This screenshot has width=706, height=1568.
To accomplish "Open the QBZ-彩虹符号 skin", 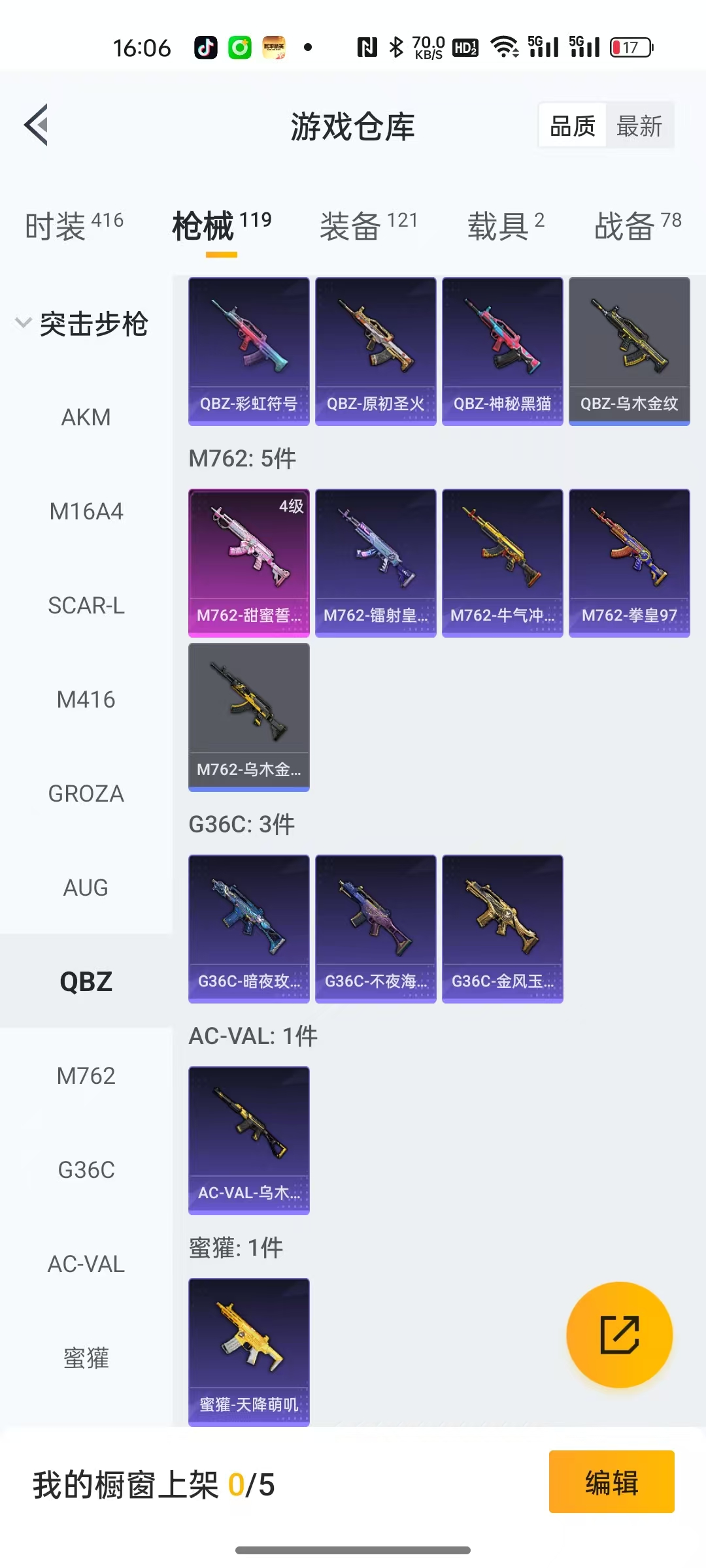I will [248, 351].
